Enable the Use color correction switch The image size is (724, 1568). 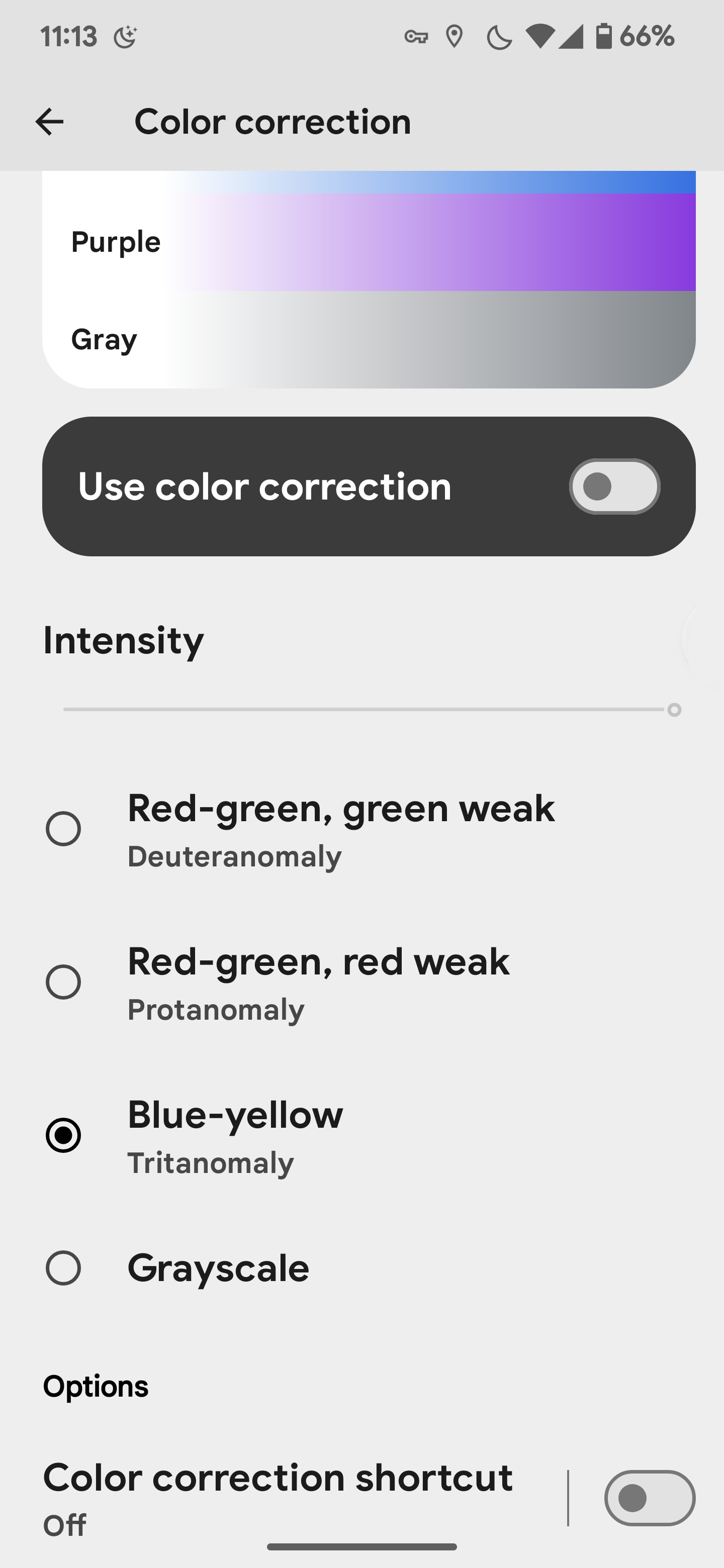click(x=614, y=486)
